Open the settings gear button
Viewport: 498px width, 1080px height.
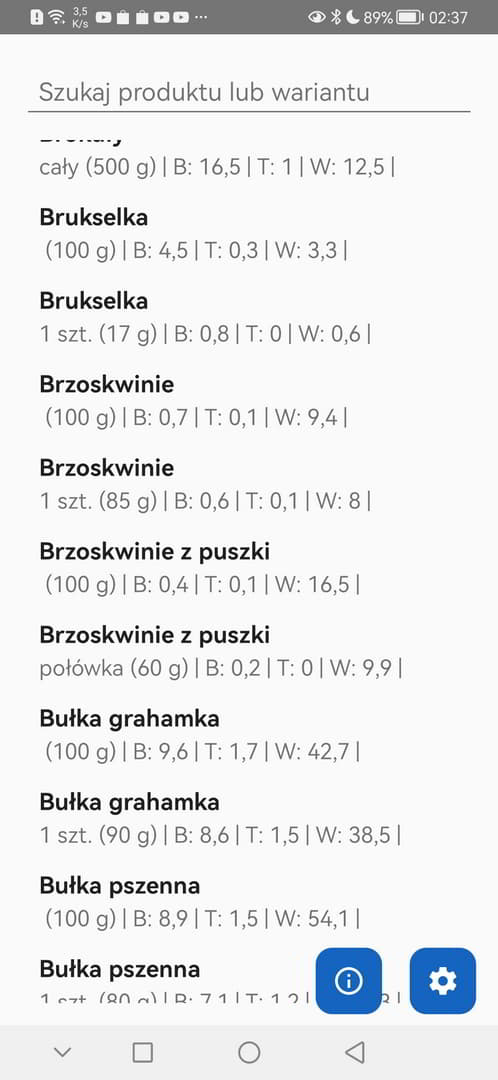(x=442, y=981)
